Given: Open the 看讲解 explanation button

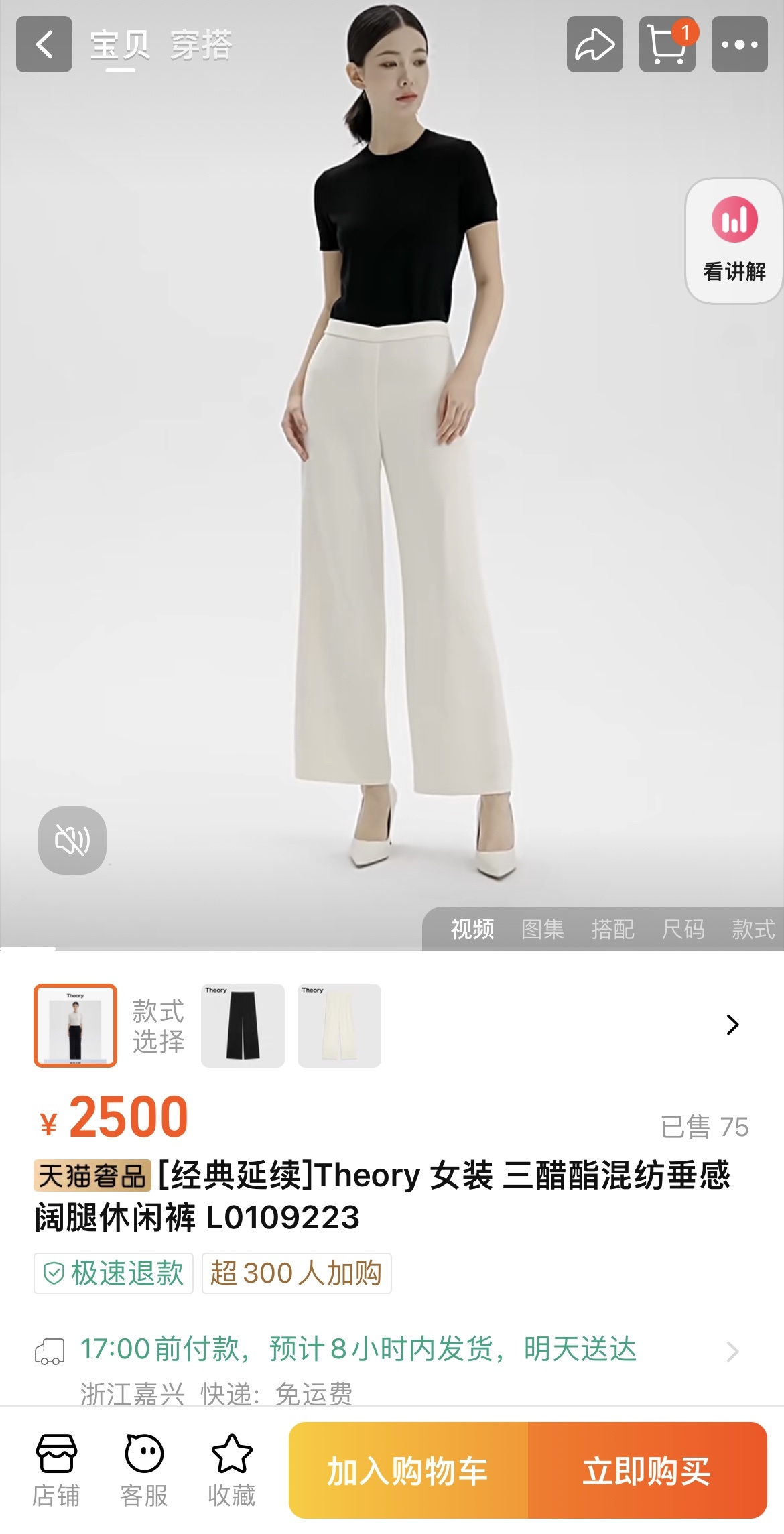Looking at the screenshot, I should [x=734, y=241].
